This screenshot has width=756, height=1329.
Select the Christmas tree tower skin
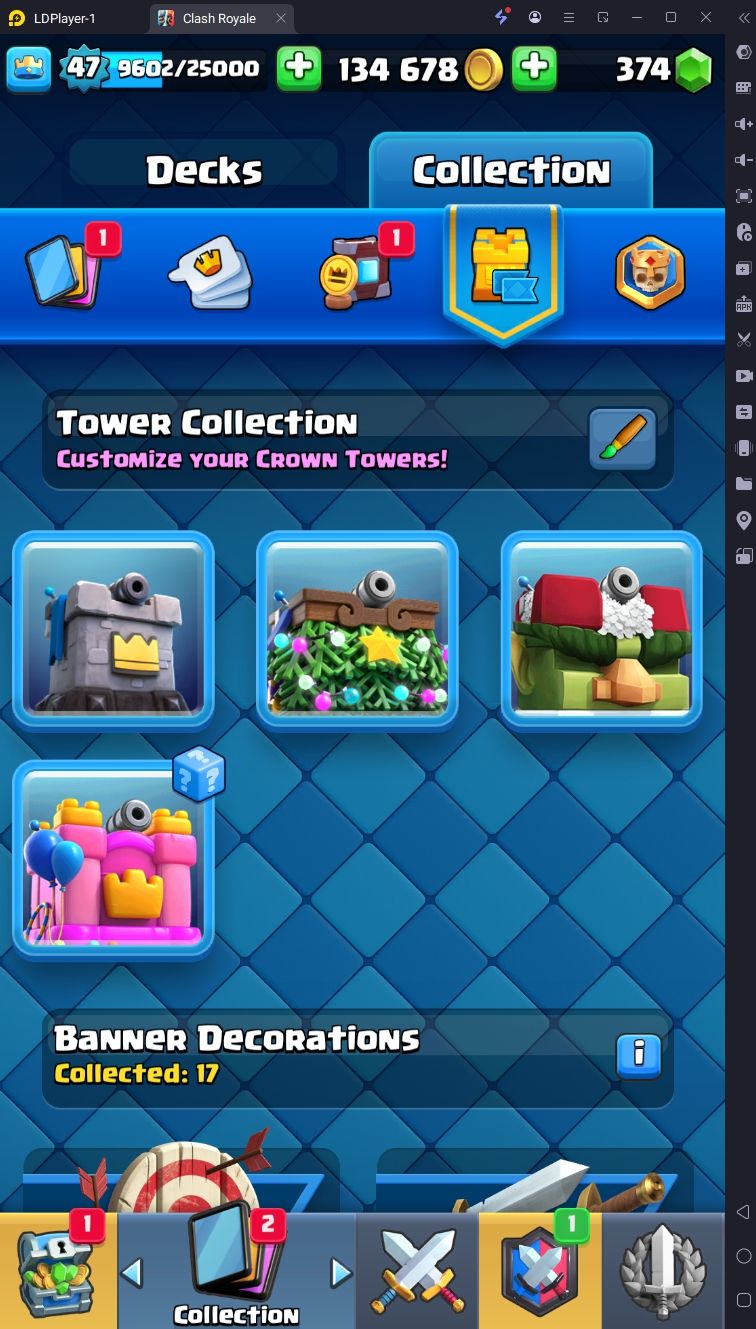coord(357,629)
